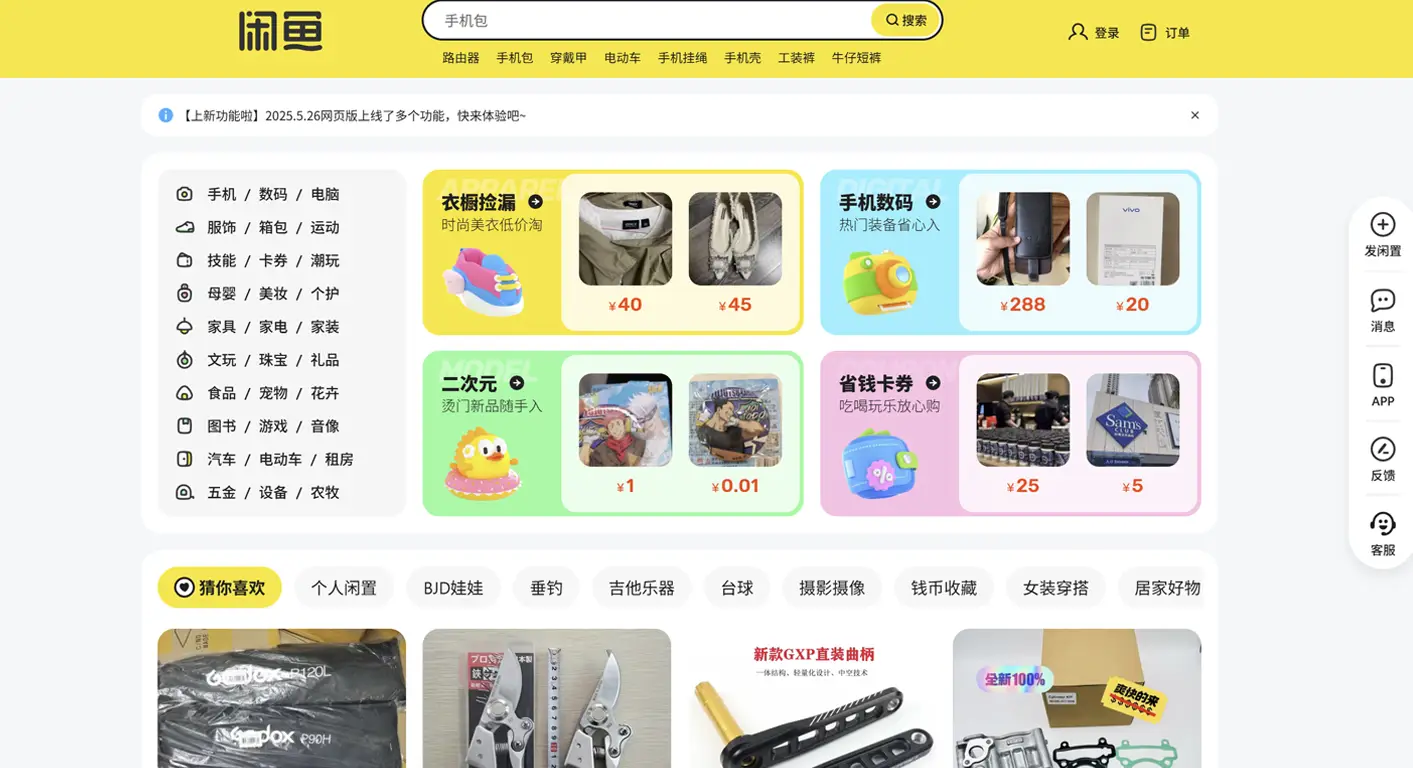
Task: Switch to the 吉他乐器 tab
Action: pyautogui.click(x=641, y=588)
